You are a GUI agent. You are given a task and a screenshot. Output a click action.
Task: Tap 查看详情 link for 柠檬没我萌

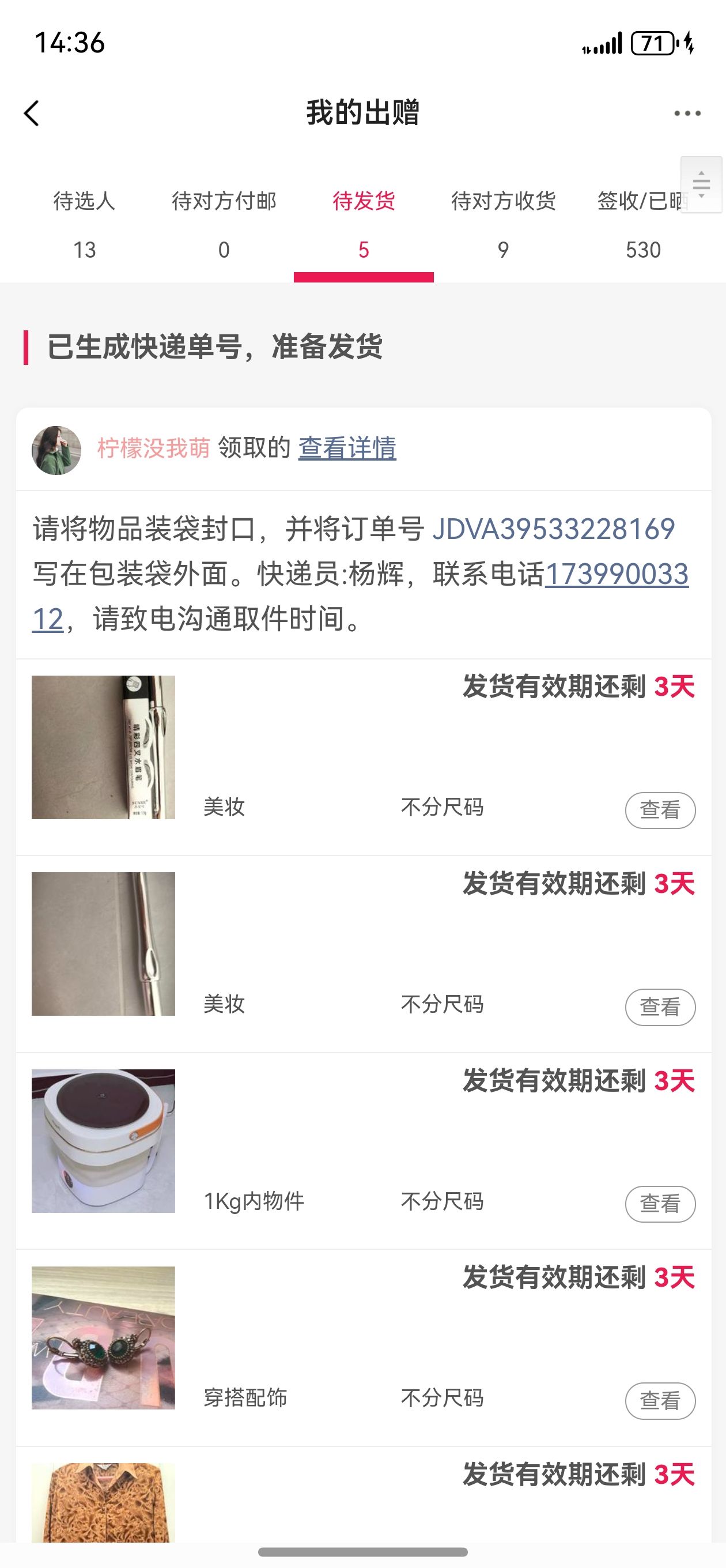347,448
